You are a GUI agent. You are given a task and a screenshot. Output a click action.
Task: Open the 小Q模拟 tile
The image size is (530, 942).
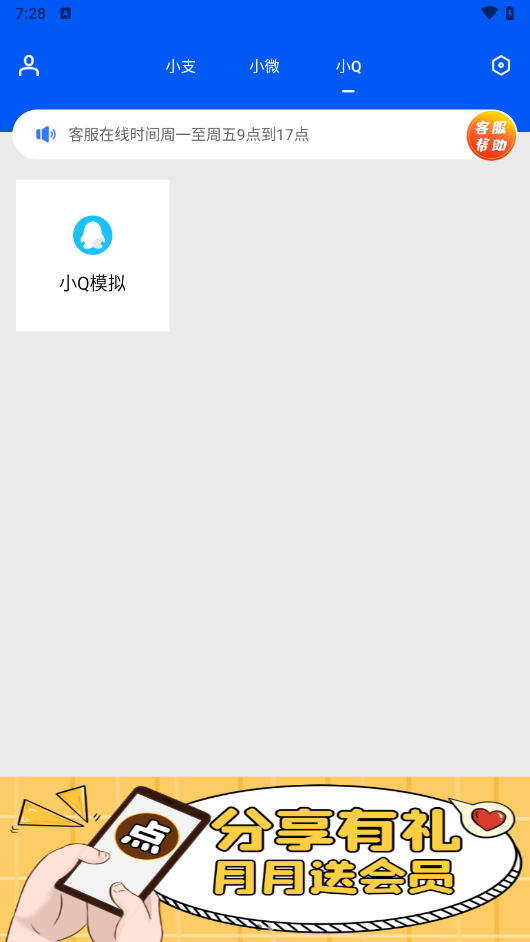(x=93, y=255)
